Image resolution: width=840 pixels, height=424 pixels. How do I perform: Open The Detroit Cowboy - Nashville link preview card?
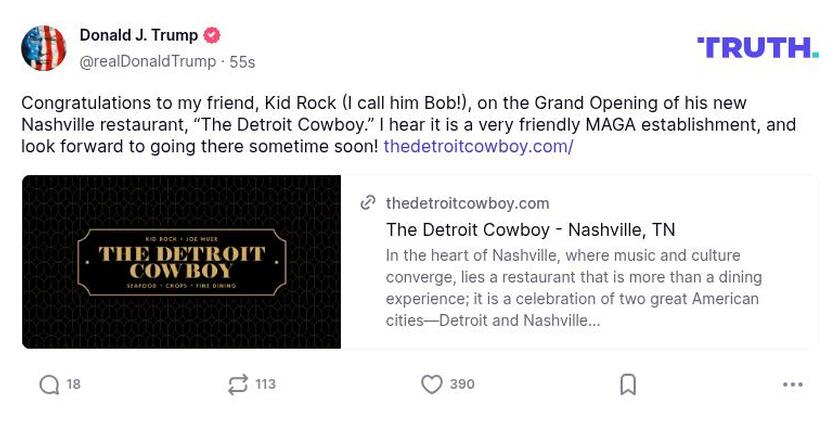(x=530, y=230)
